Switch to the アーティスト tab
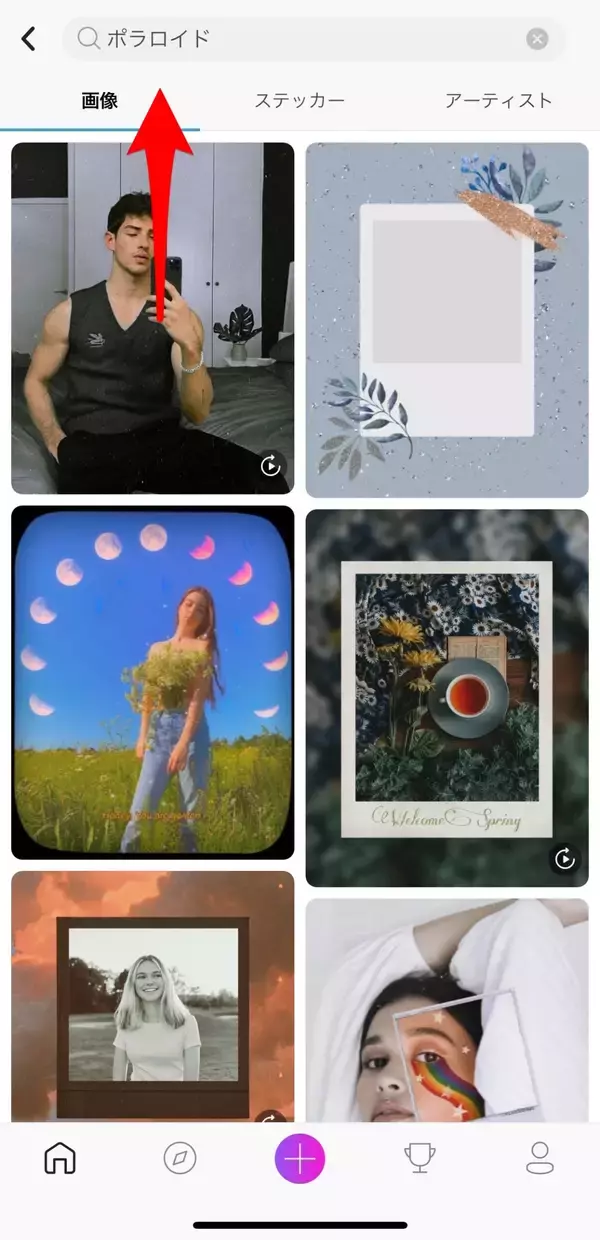This screenshot has height=1240, width=600. [498, 100]
